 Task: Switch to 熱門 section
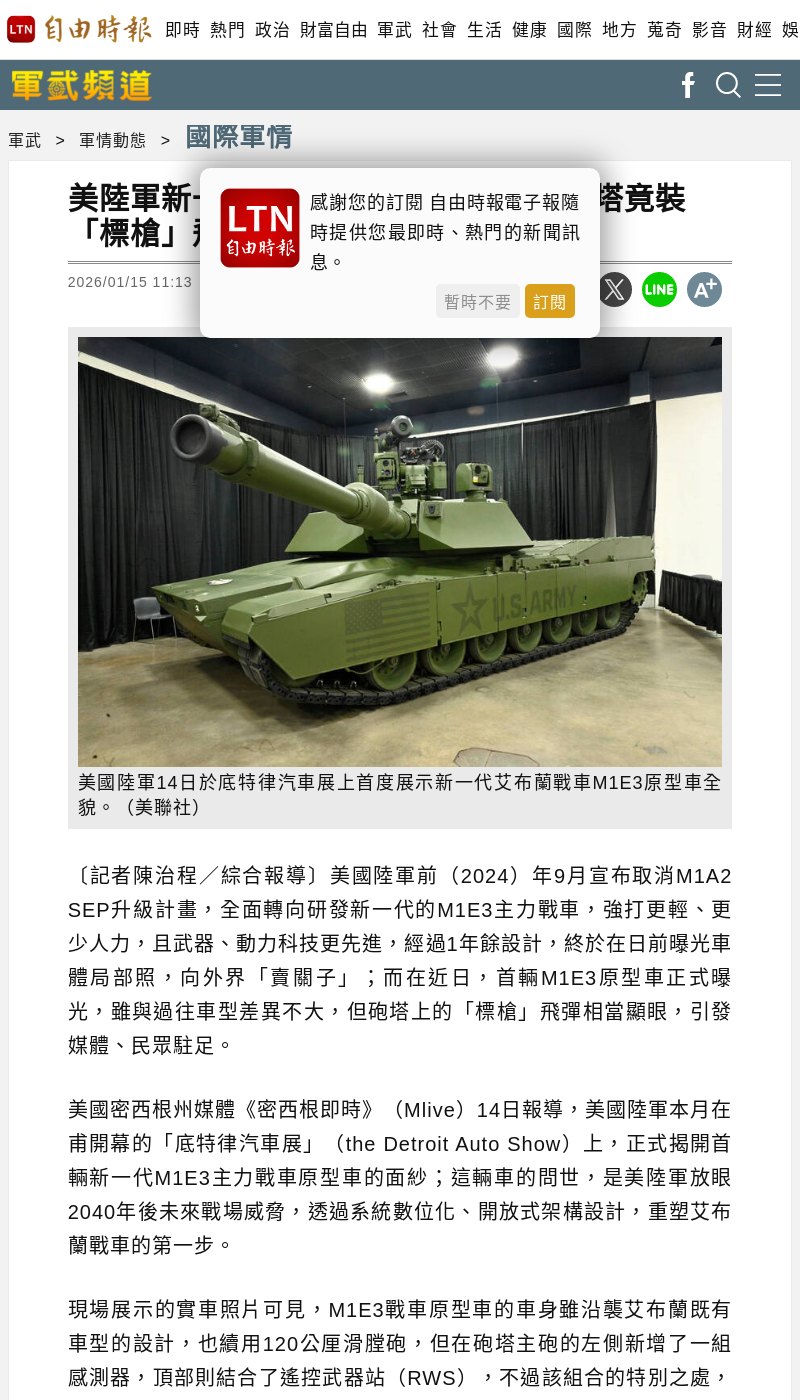click(x=228, y=30)
